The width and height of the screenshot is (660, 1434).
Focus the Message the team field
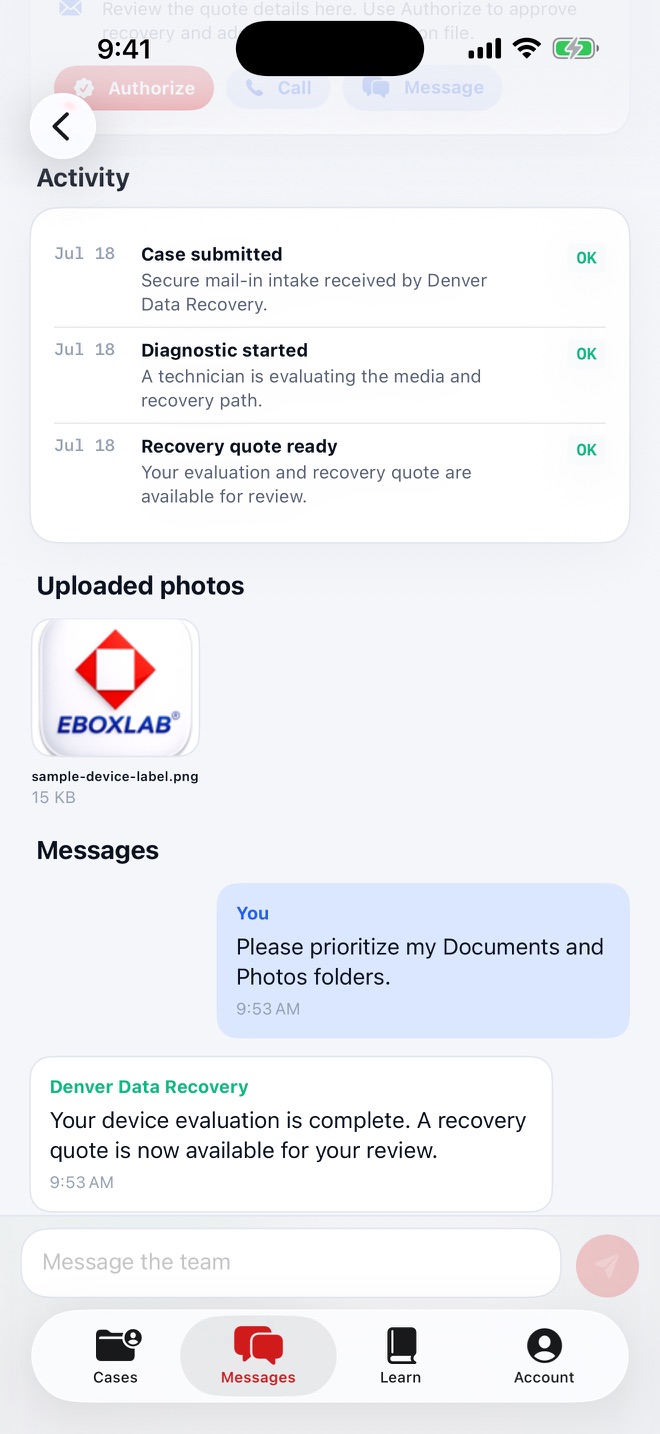coord(291,1263)
